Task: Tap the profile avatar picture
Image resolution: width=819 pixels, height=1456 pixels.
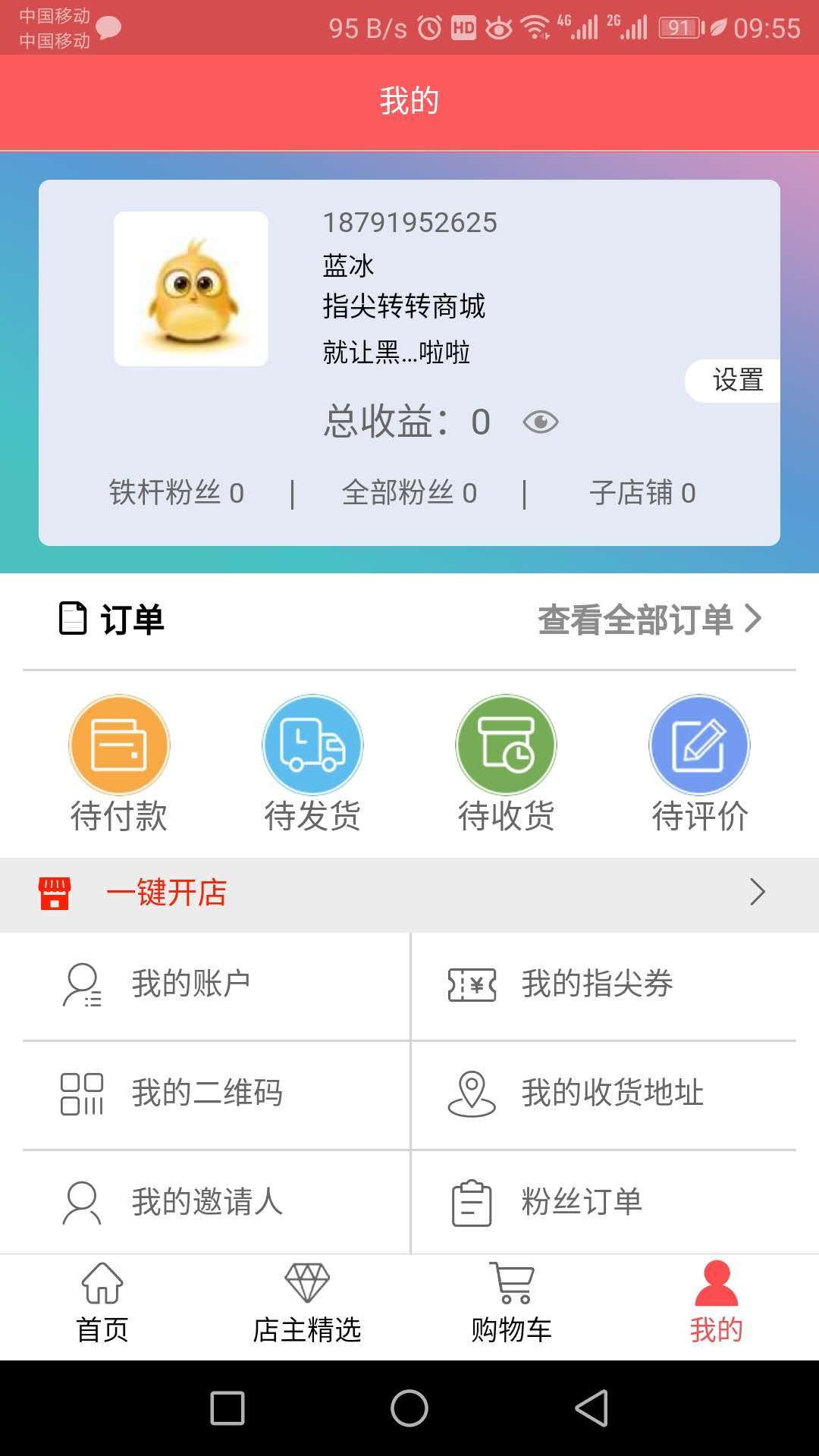Action: pos(191,289)
